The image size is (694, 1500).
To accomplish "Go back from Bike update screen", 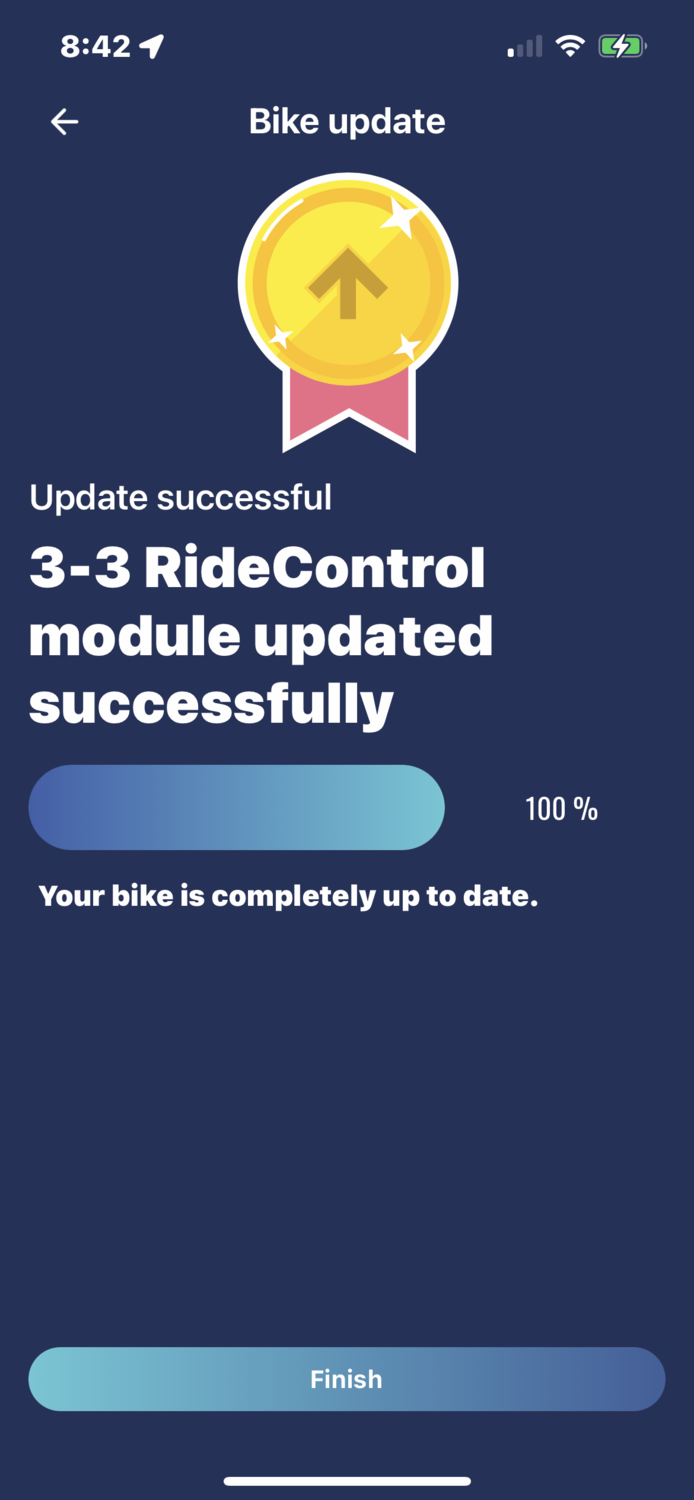I will click(x=65, y=122).
